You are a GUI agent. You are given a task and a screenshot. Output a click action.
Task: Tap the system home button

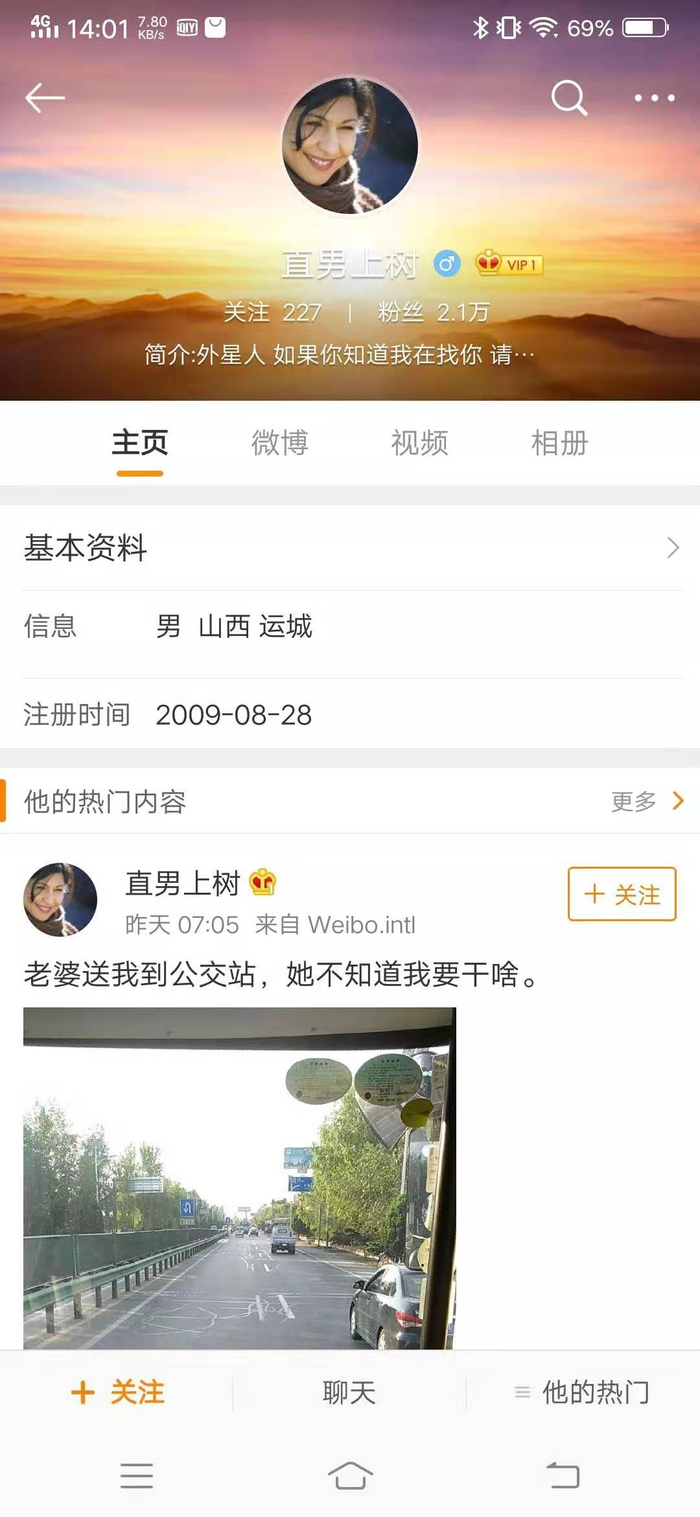(x=350, y=1475)
